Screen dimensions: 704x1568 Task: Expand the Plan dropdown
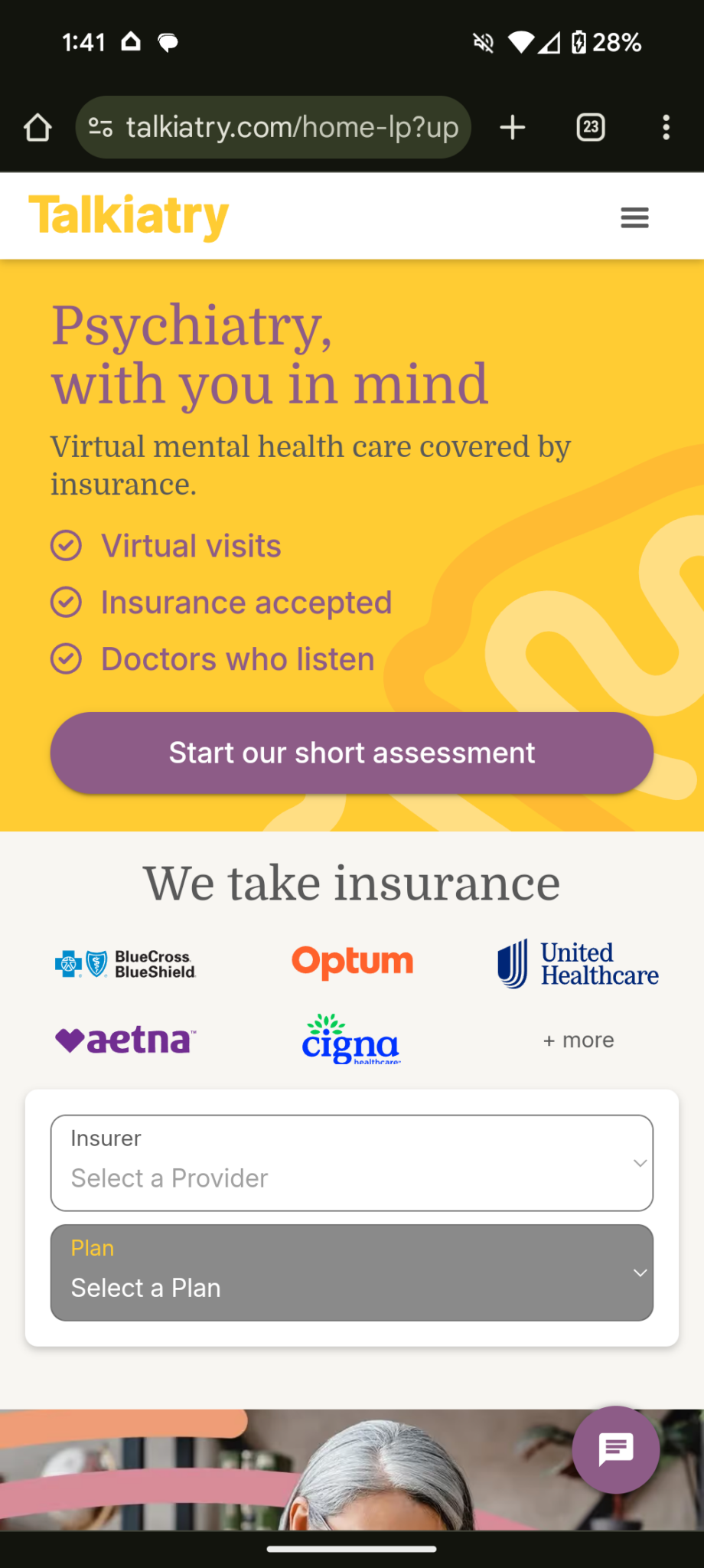point(352,1272)
